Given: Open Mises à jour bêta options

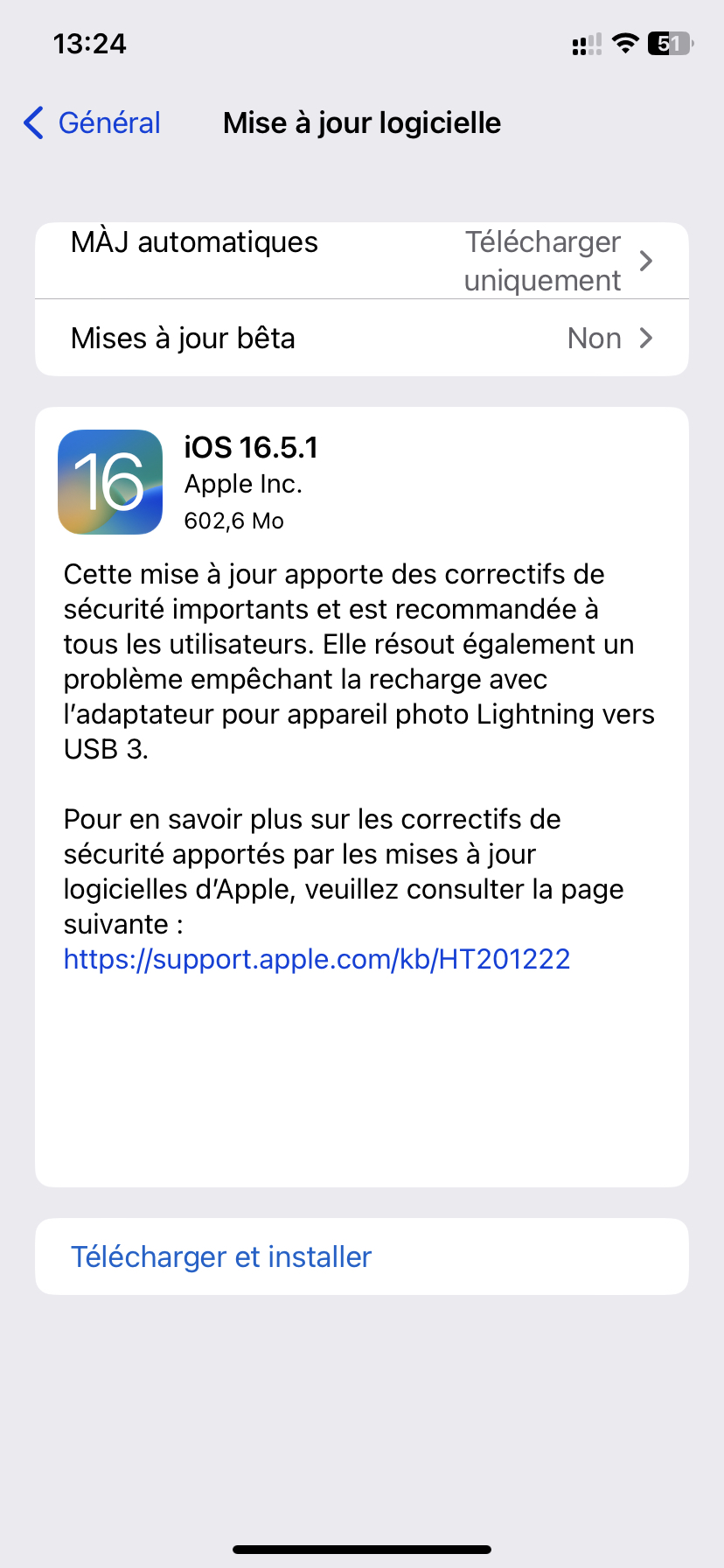Looking at the screenshot, I should point(361,339).
